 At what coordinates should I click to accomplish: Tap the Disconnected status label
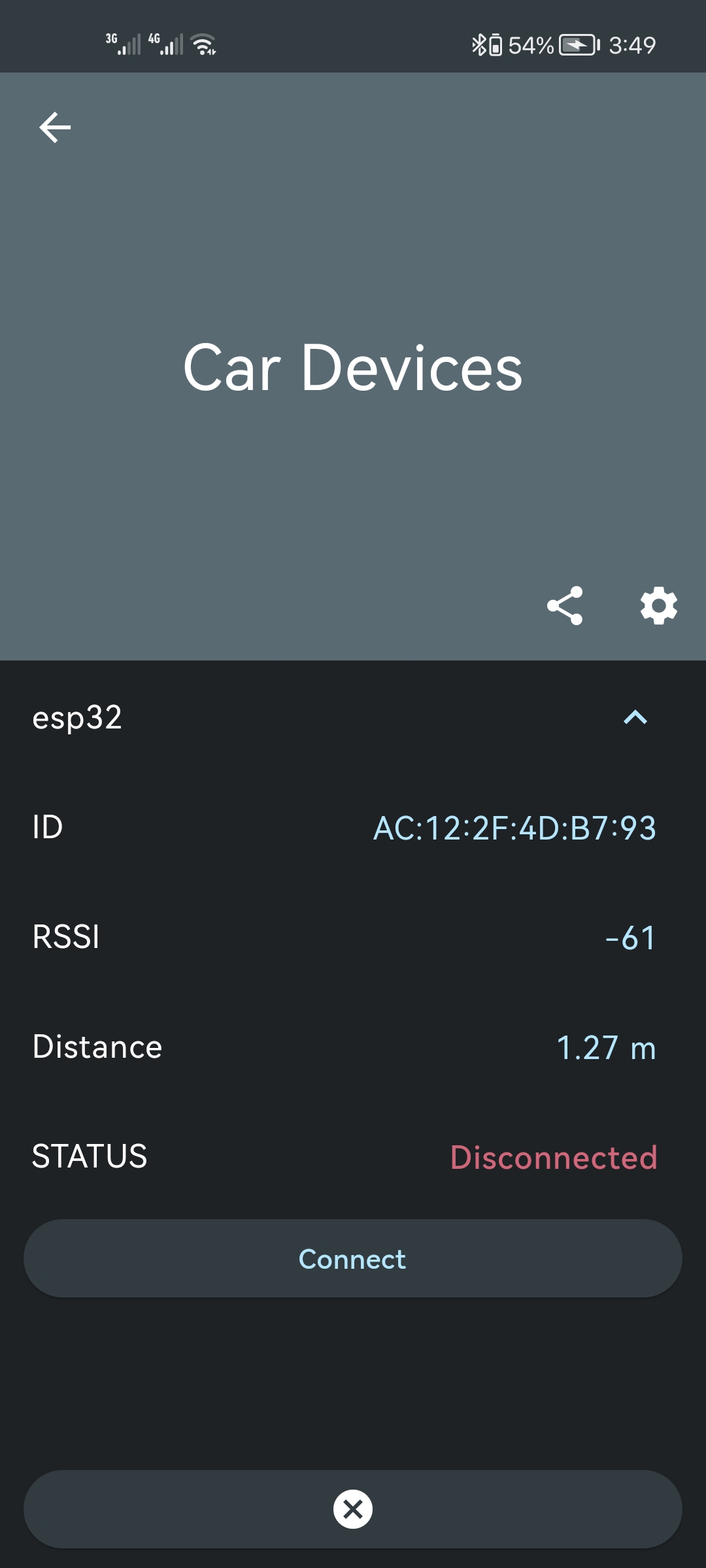pos(554,1155)
